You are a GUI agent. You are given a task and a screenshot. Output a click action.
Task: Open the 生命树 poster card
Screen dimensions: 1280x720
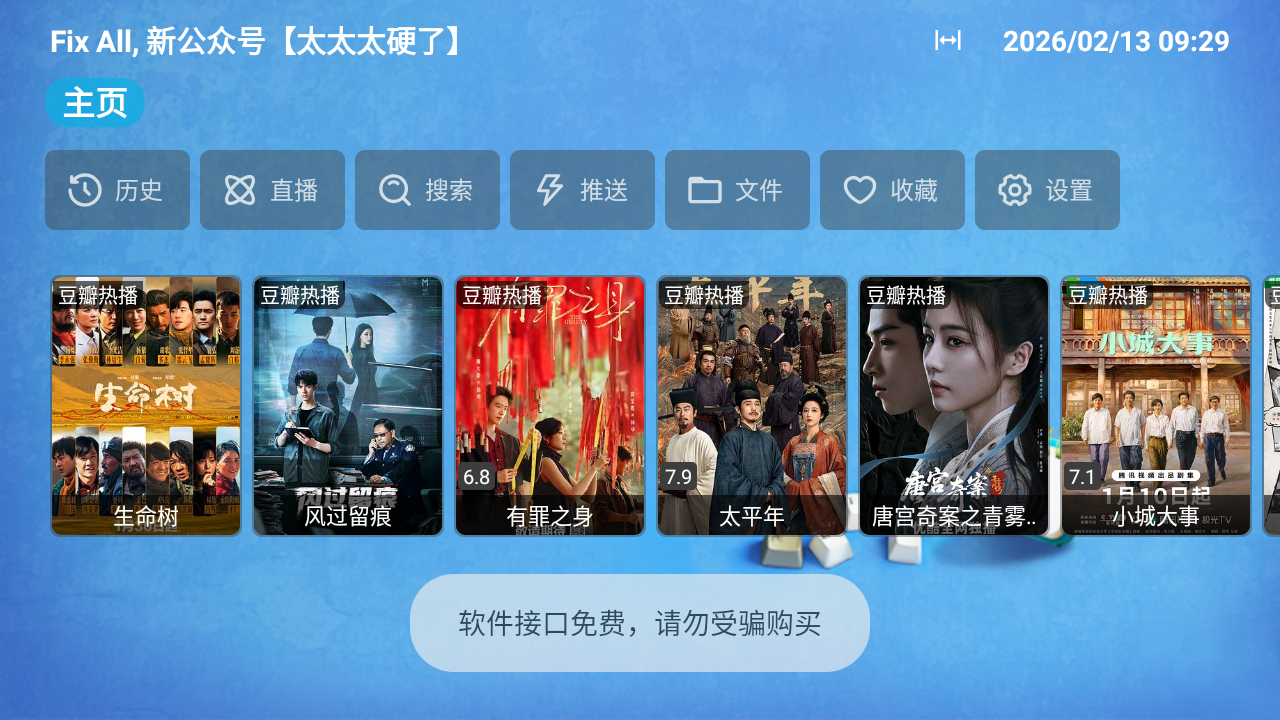[146, 405]
